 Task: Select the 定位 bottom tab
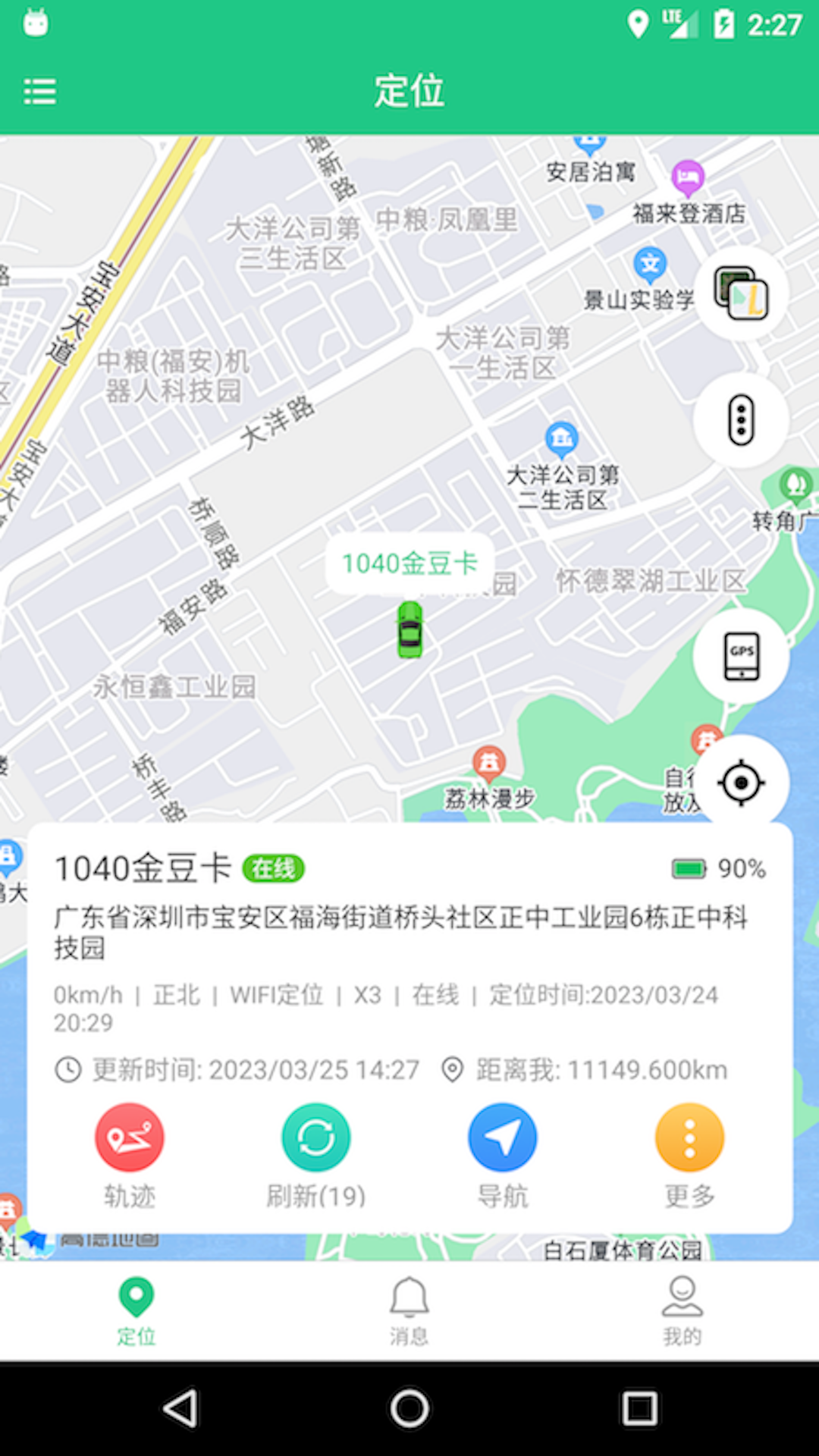coord(136,1310)
